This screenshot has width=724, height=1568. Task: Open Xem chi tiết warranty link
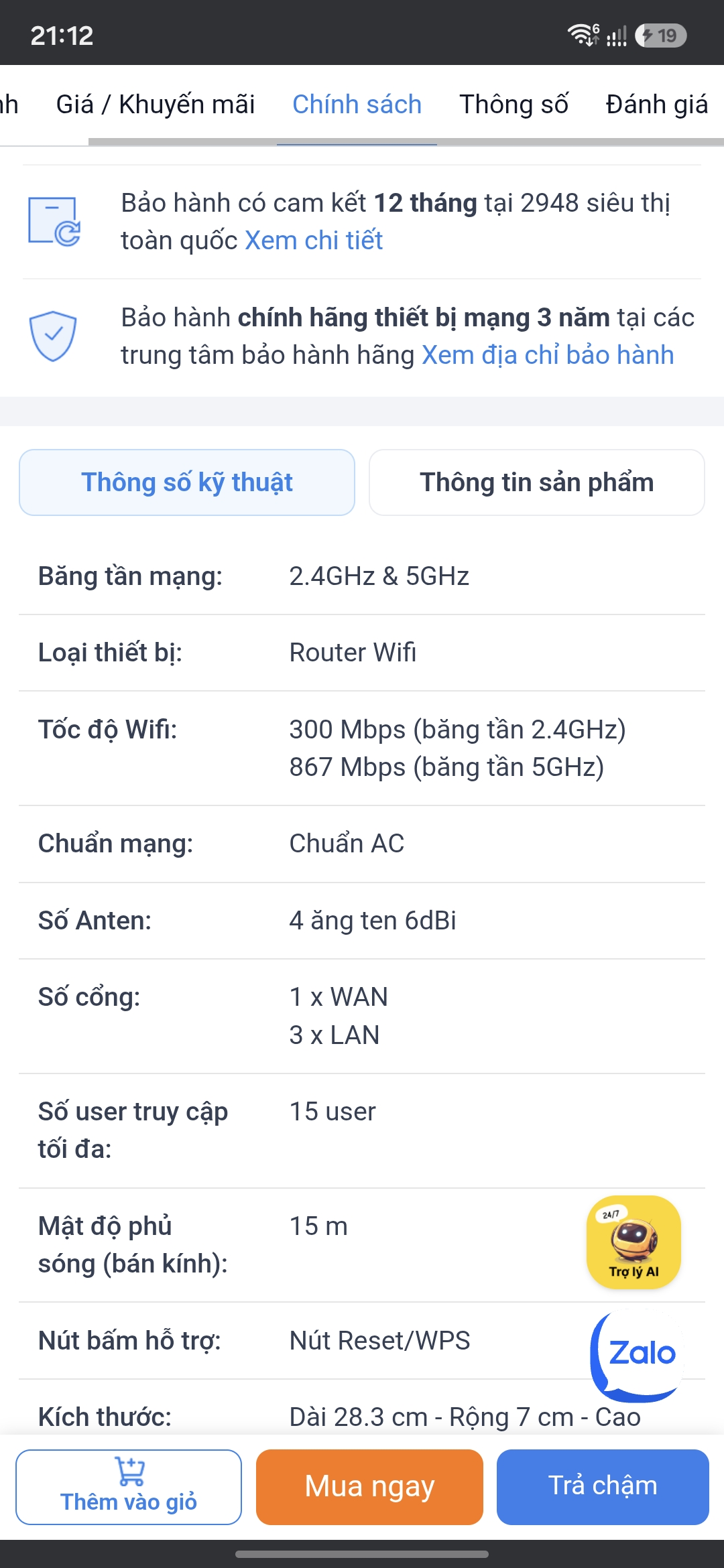coord(313,241)
